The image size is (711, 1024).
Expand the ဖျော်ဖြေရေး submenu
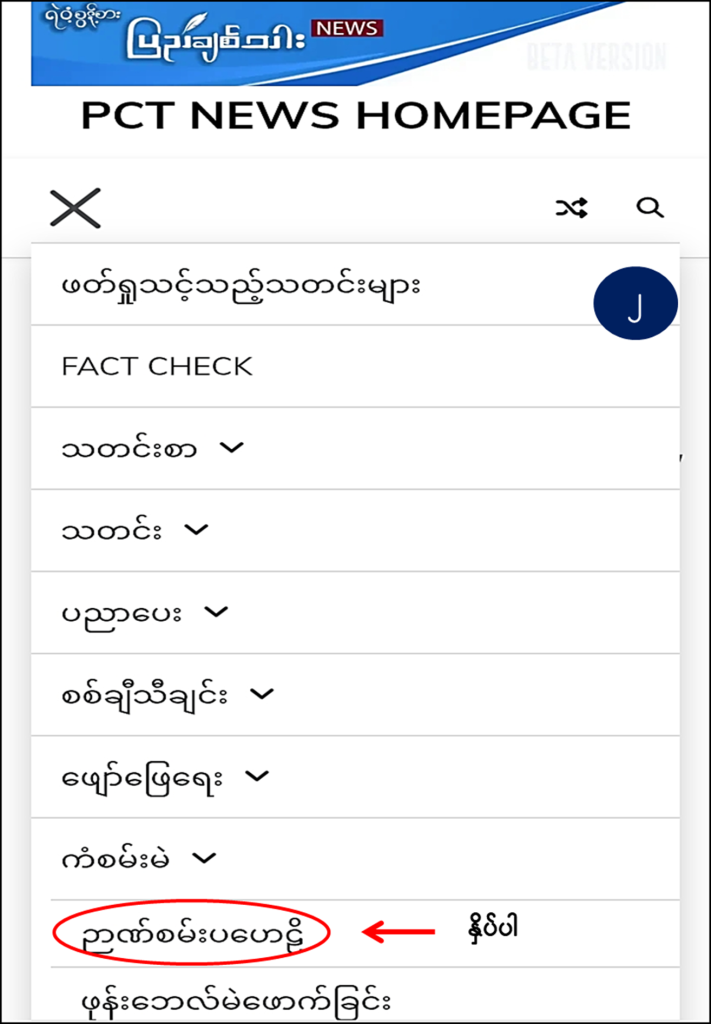[257, 775]
